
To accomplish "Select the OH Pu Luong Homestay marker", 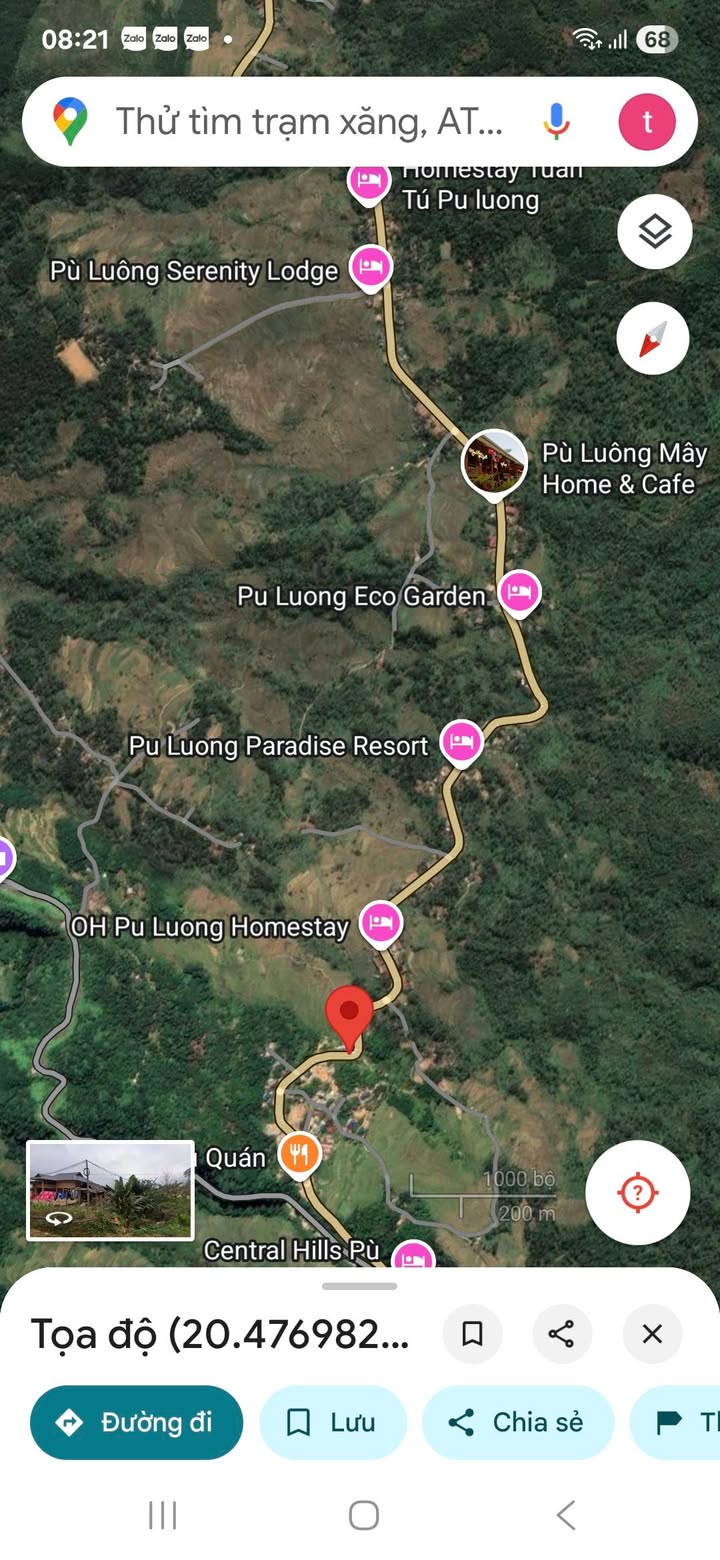I will click(380, 922).
